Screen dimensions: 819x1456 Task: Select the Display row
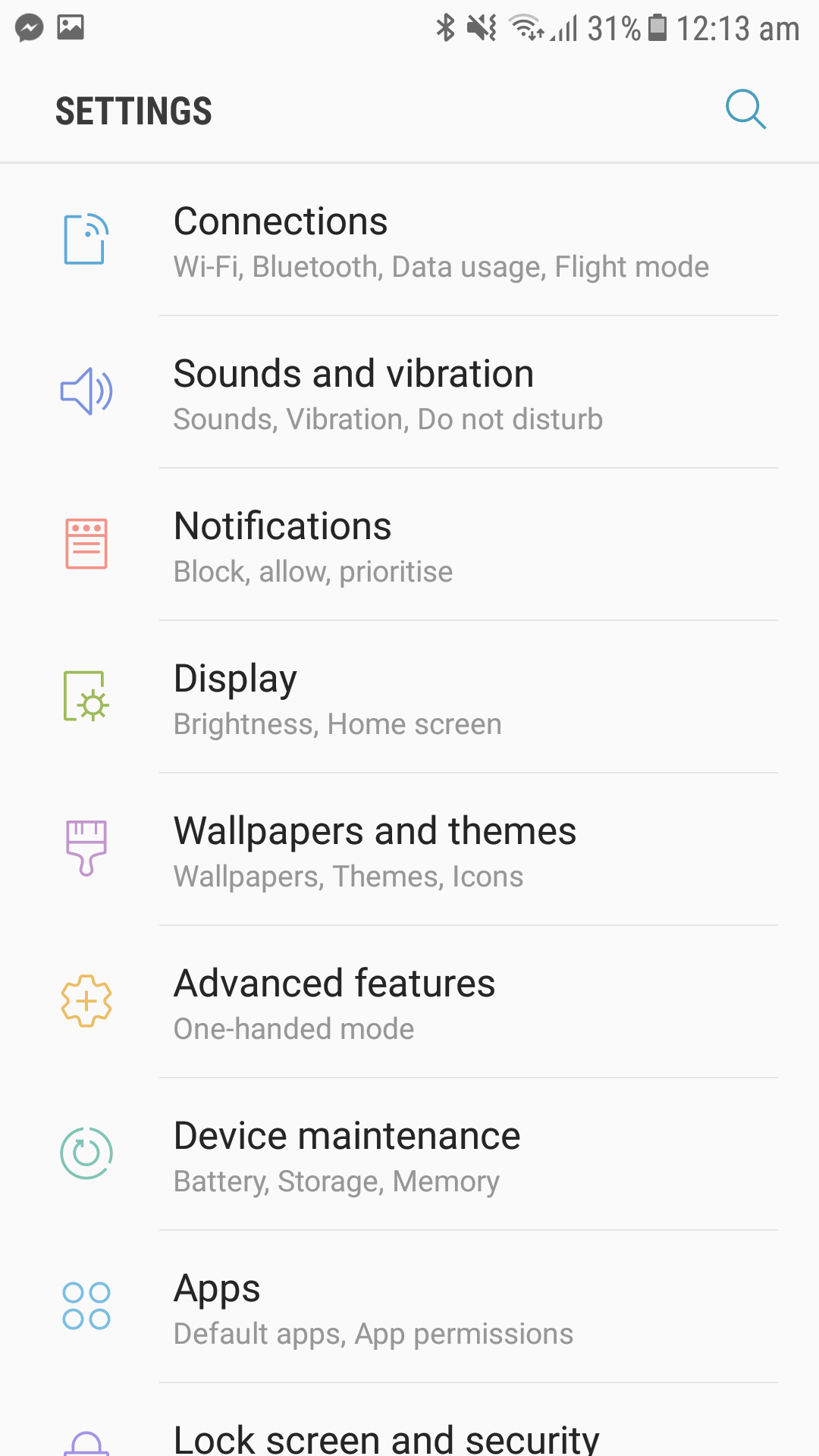(x=409, y=698)
